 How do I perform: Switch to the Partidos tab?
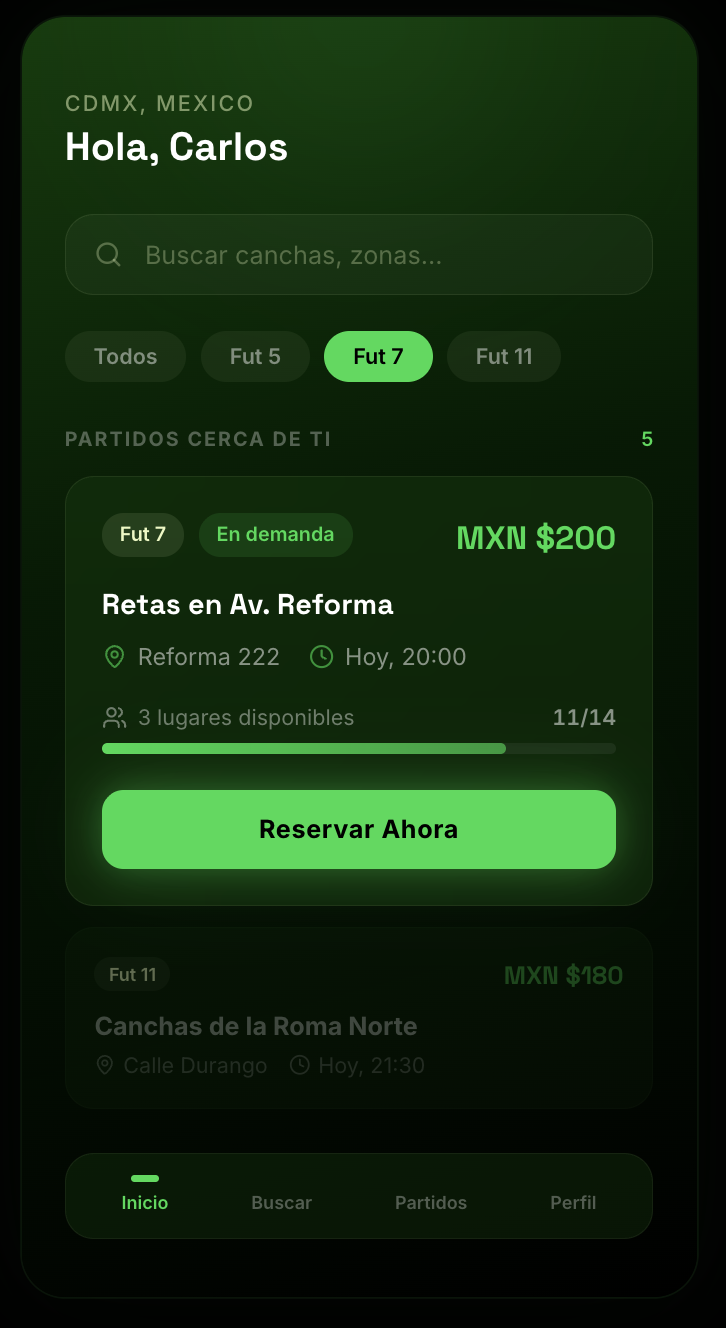pos(431,1202)
